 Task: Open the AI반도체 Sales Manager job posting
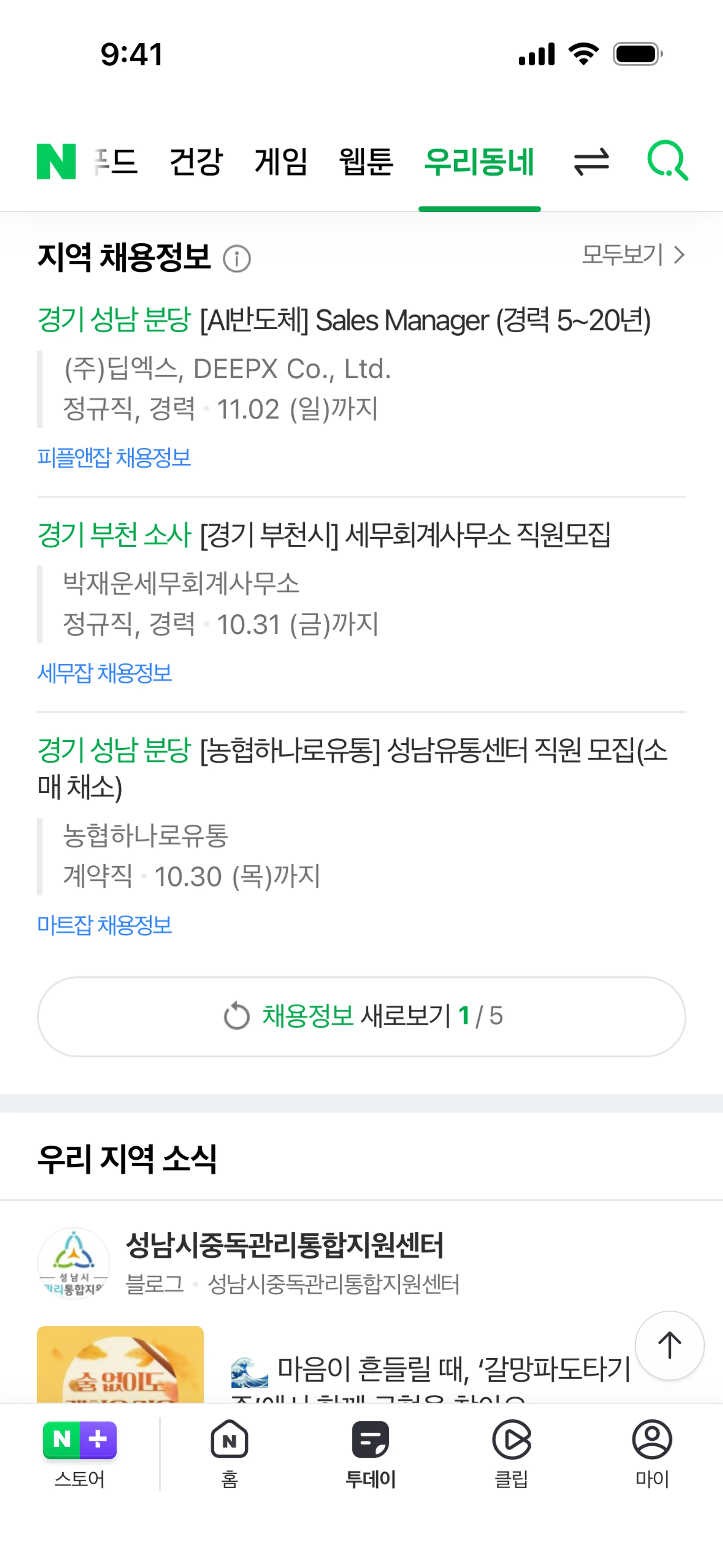pyautogui.click(x=424, y=320)
